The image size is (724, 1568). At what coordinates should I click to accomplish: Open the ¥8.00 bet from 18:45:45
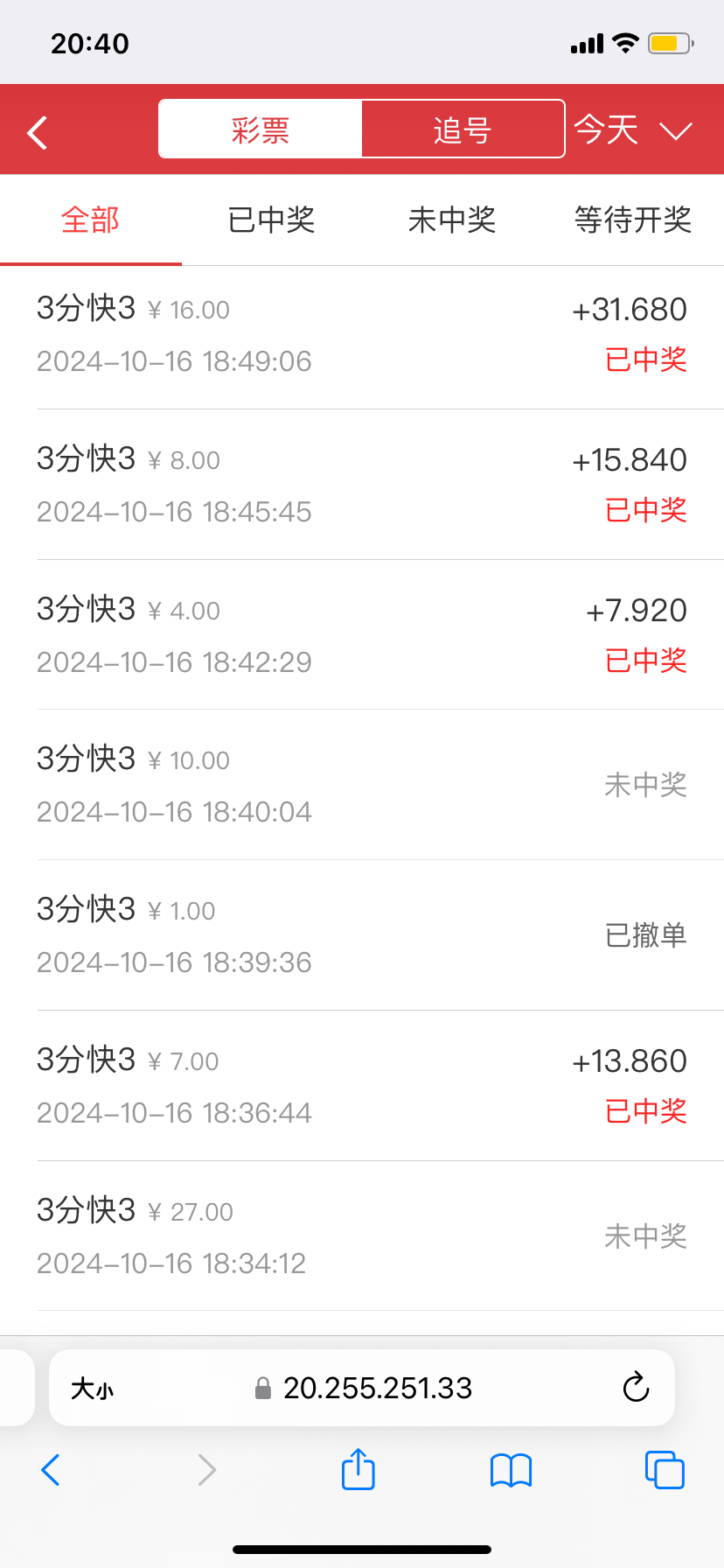(362, 485)
